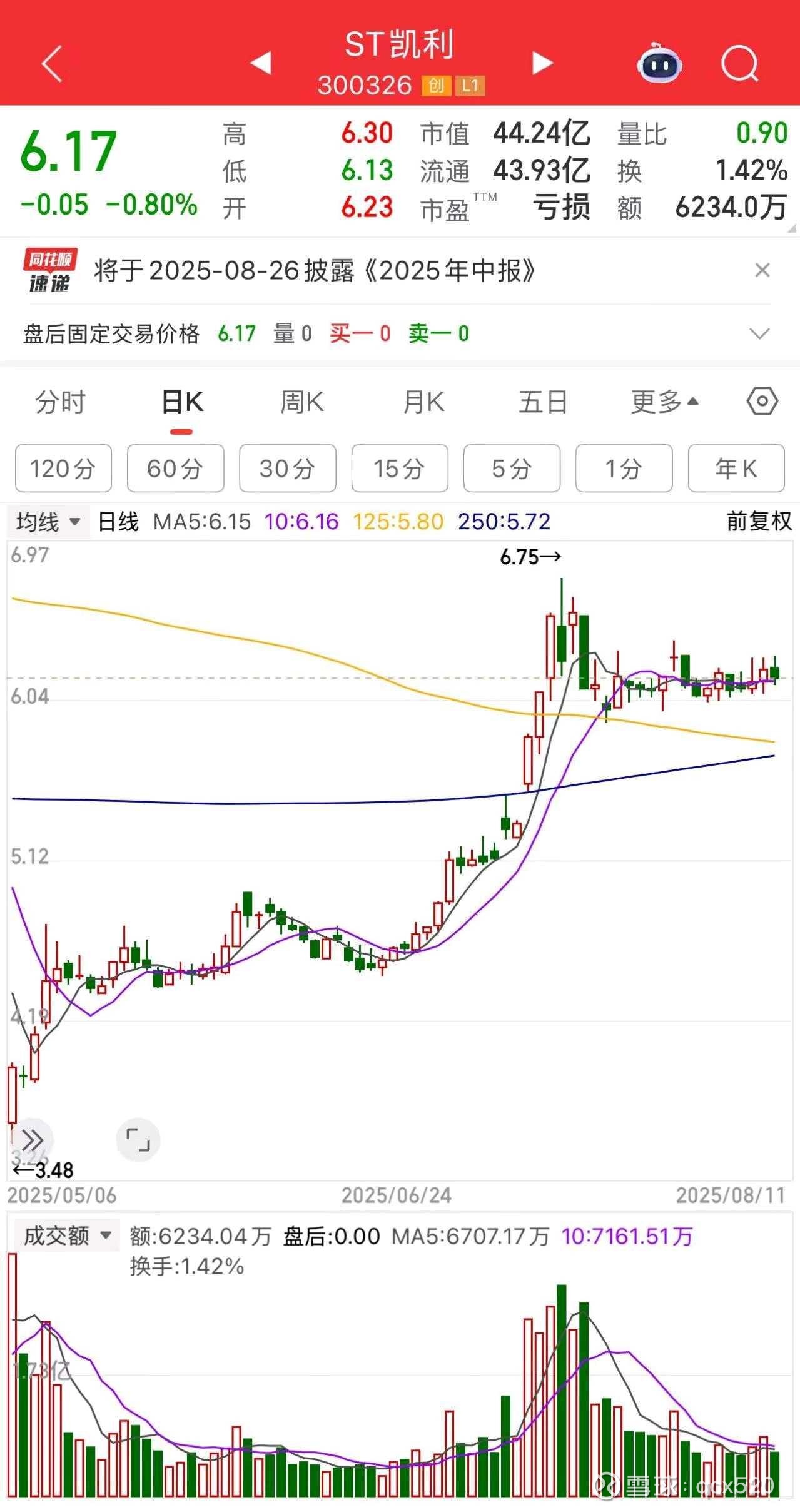Open the 均线 indicator dropdown
Screen dimensions: 800x1512
[x=48, y=522]
